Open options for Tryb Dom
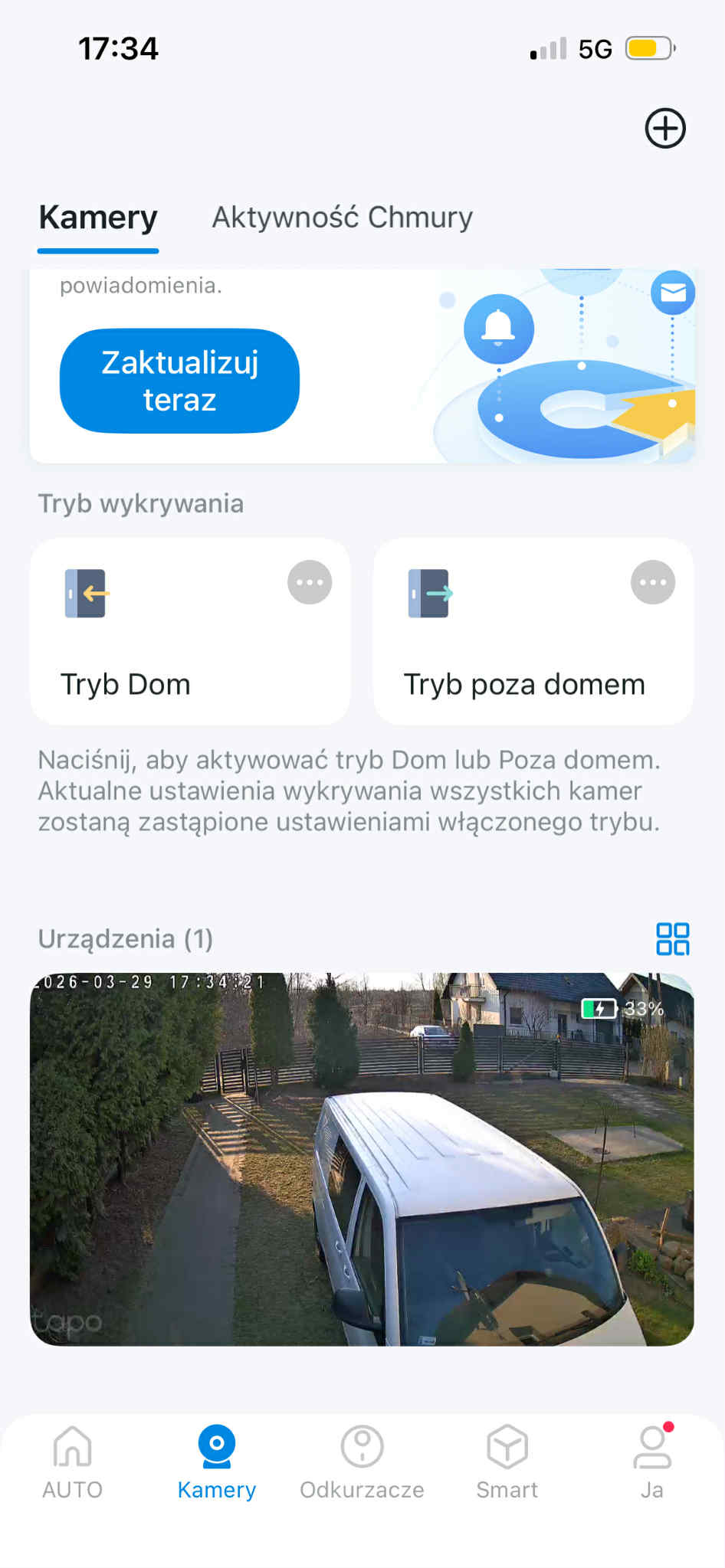Viewport: 725px width, 1568px height. (x=309, y=583)
